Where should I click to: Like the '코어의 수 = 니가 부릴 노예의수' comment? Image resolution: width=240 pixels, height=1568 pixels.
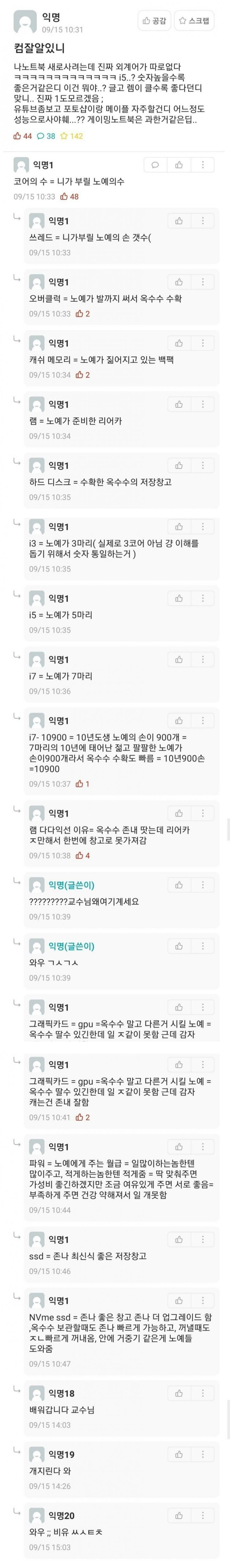pyautogui.click(x=179, y=164)
